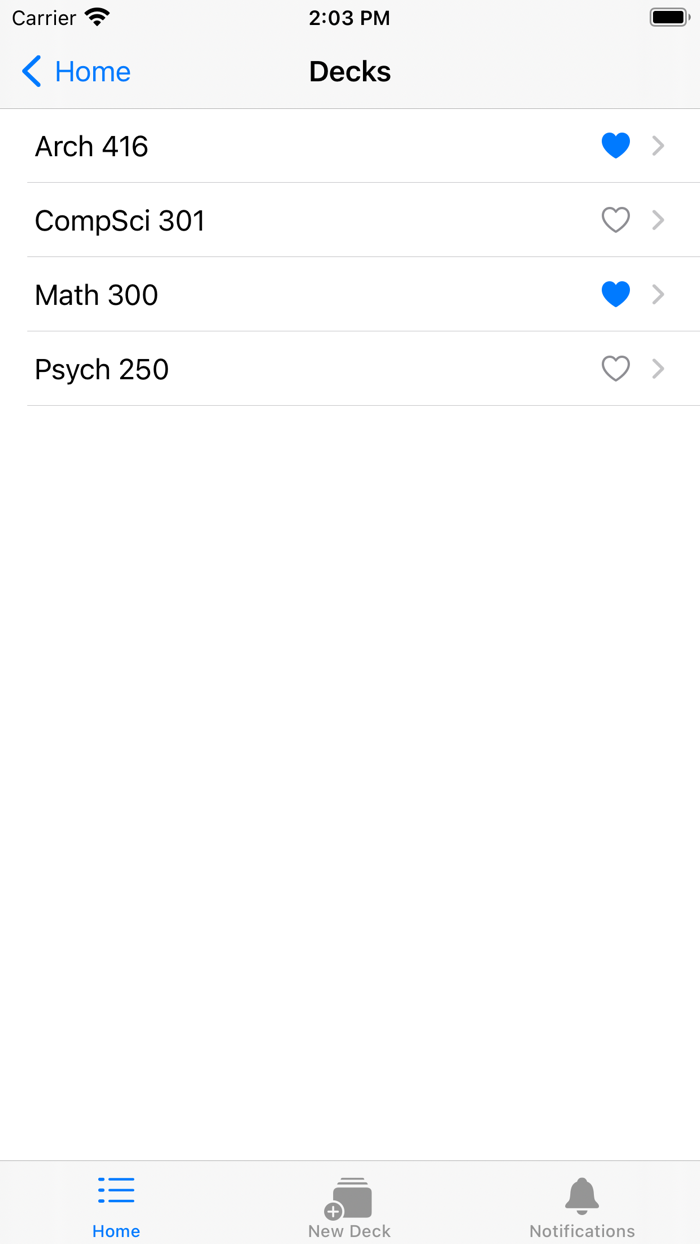Open the Math 300 deck
700x1244 pixels.
[300, 295]
